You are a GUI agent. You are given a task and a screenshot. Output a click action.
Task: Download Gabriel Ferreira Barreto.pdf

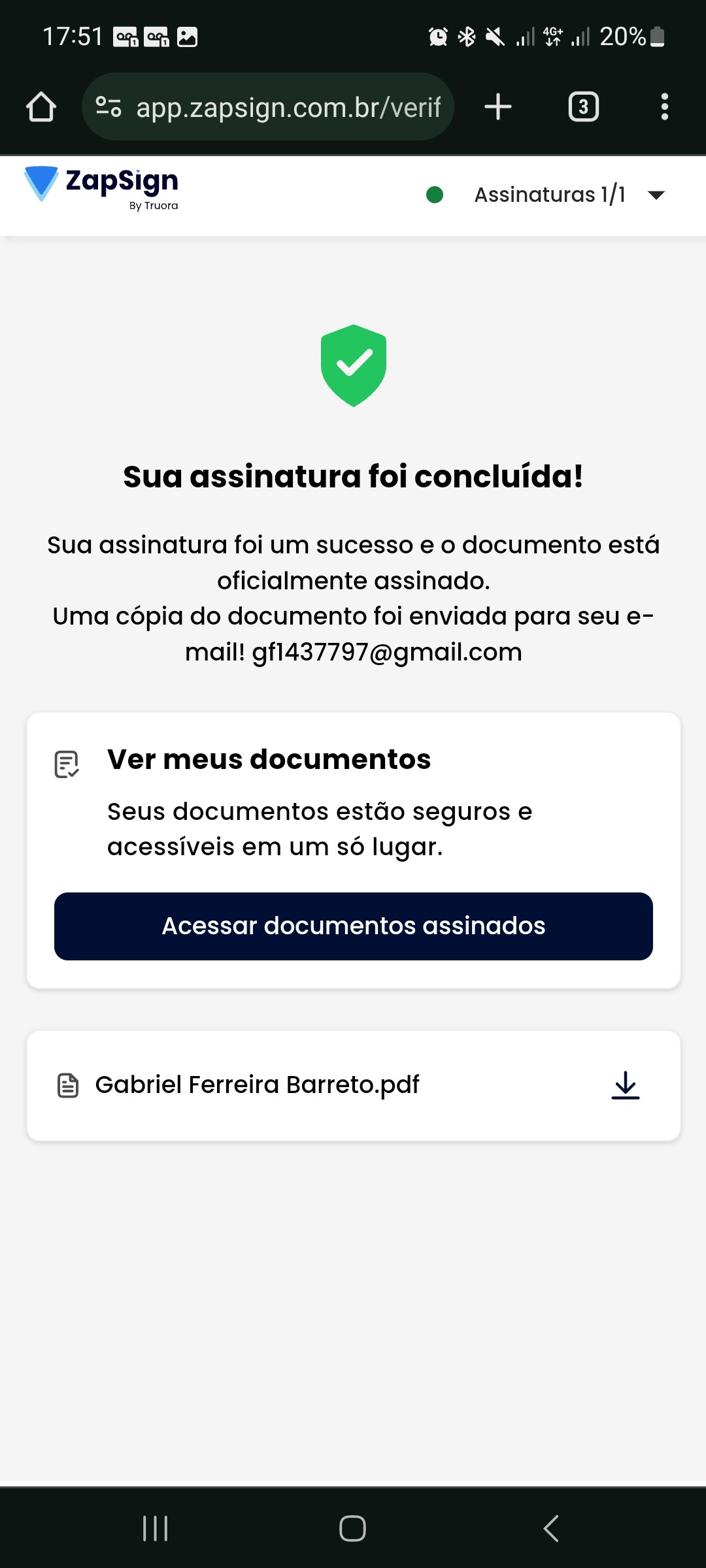click(x=625, y=1085)
